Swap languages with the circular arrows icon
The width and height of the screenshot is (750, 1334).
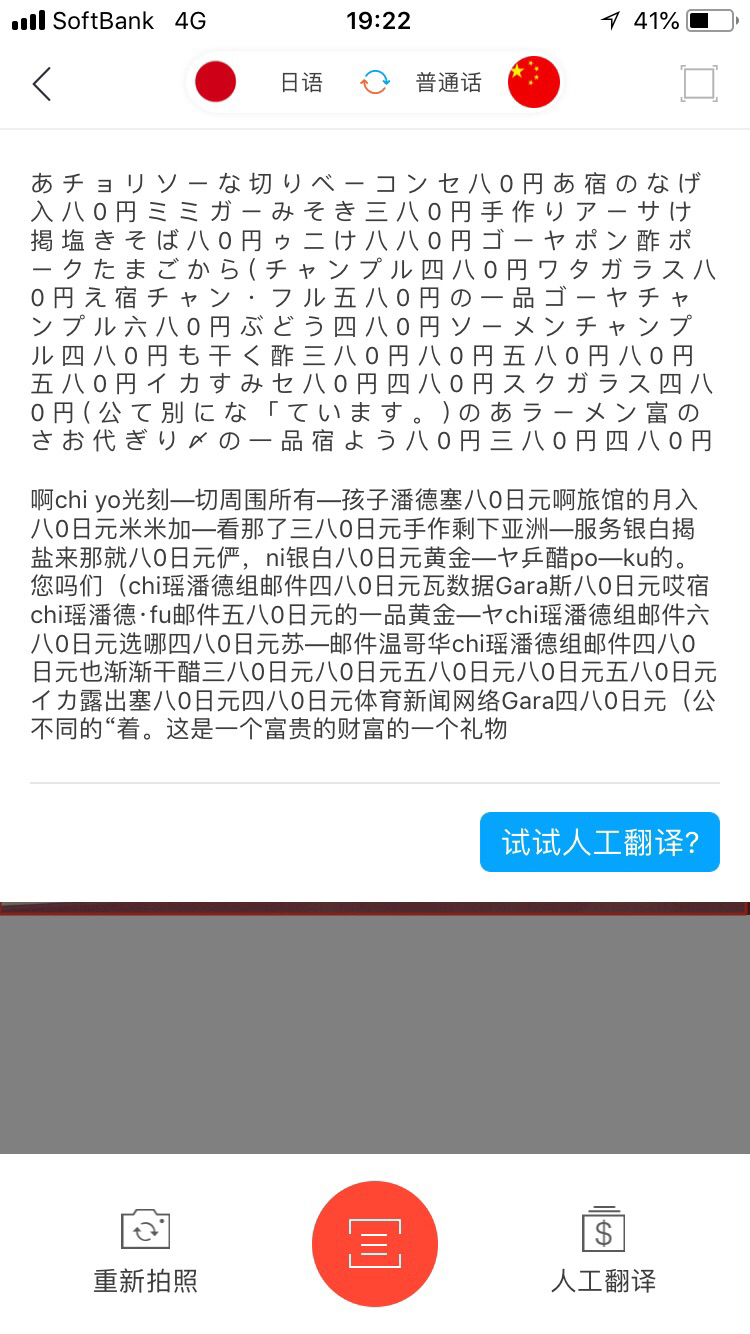(x=374, y=83)
